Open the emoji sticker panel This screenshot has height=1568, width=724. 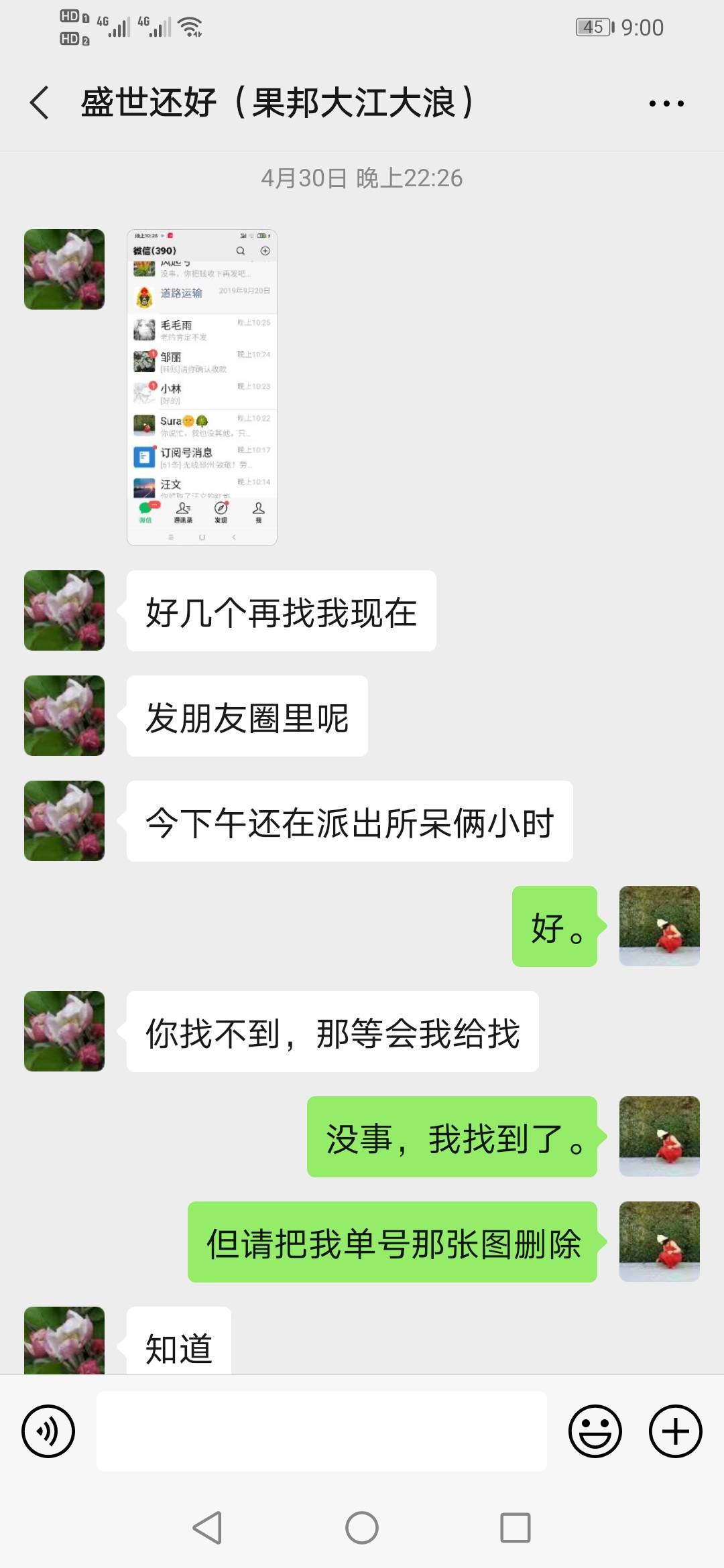pyautogui.click(x=595, y=1431)
